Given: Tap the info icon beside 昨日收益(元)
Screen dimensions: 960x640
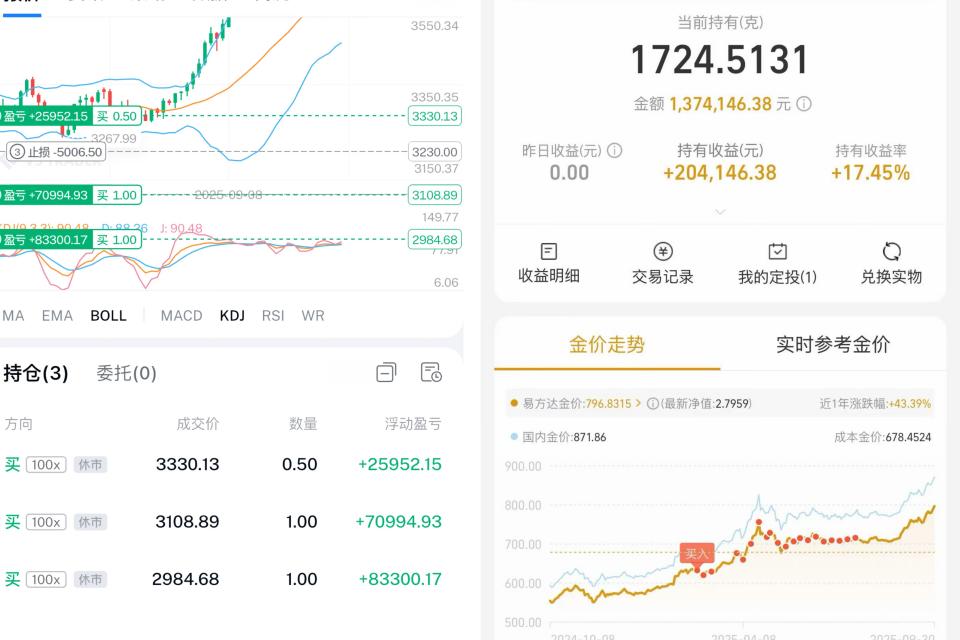Looking at the screenshot, I should 615,151.
